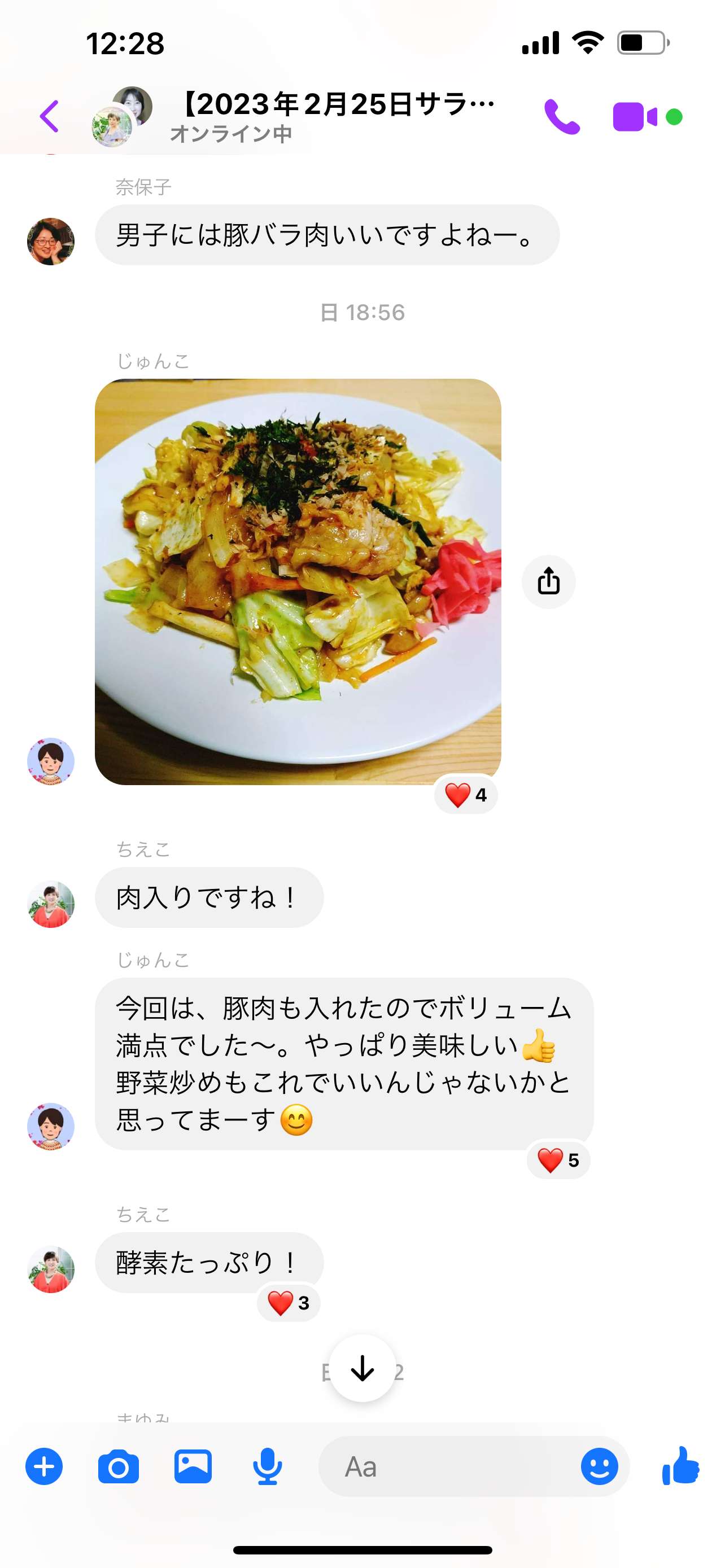Open ちえこ's avatar next to 肉入りですね！
Viewport: 725px width, 1568px height.
50,904
